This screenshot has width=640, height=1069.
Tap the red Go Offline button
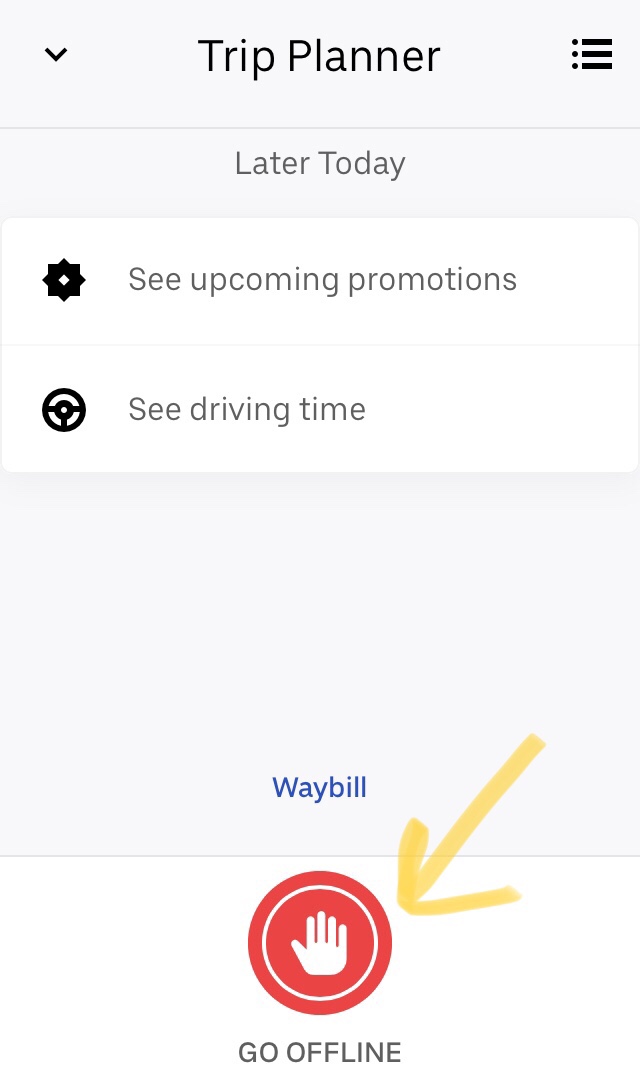coord(320,943)
